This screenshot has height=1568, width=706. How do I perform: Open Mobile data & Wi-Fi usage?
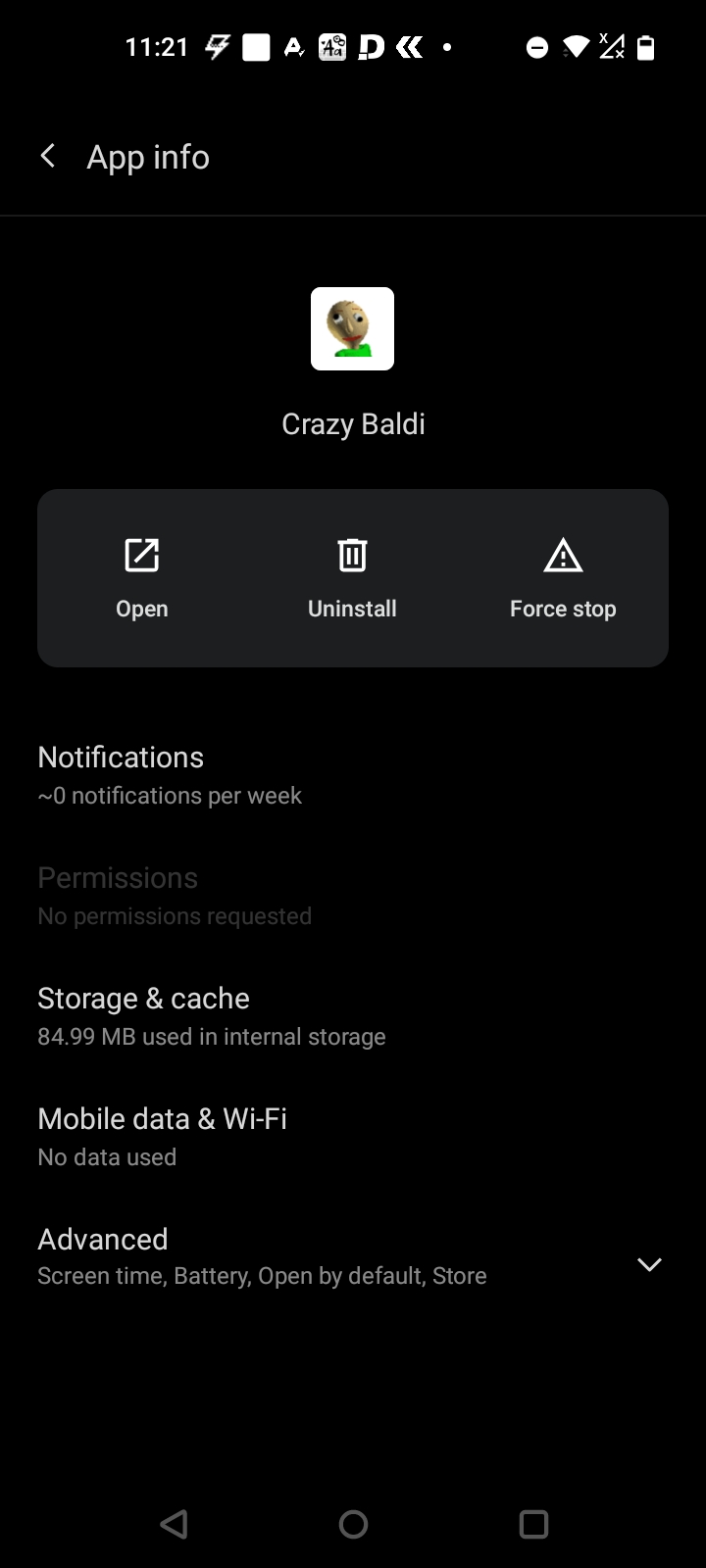(x=353, y=1137)
